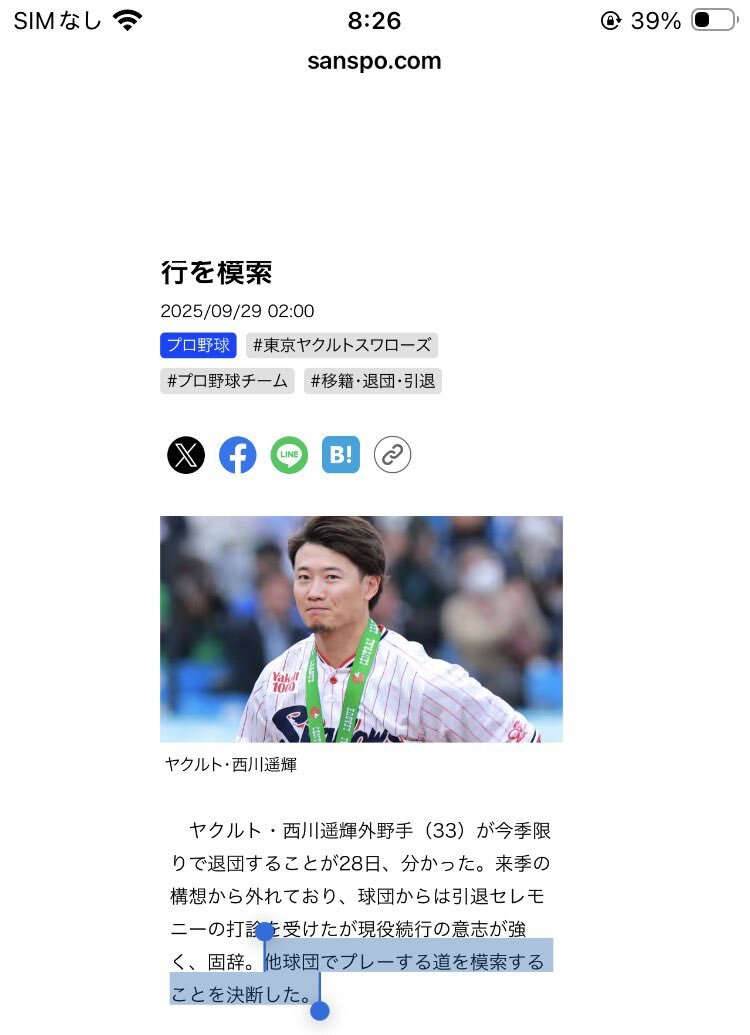Open the #プロ野球チーム tag

[x=227, y=381]
